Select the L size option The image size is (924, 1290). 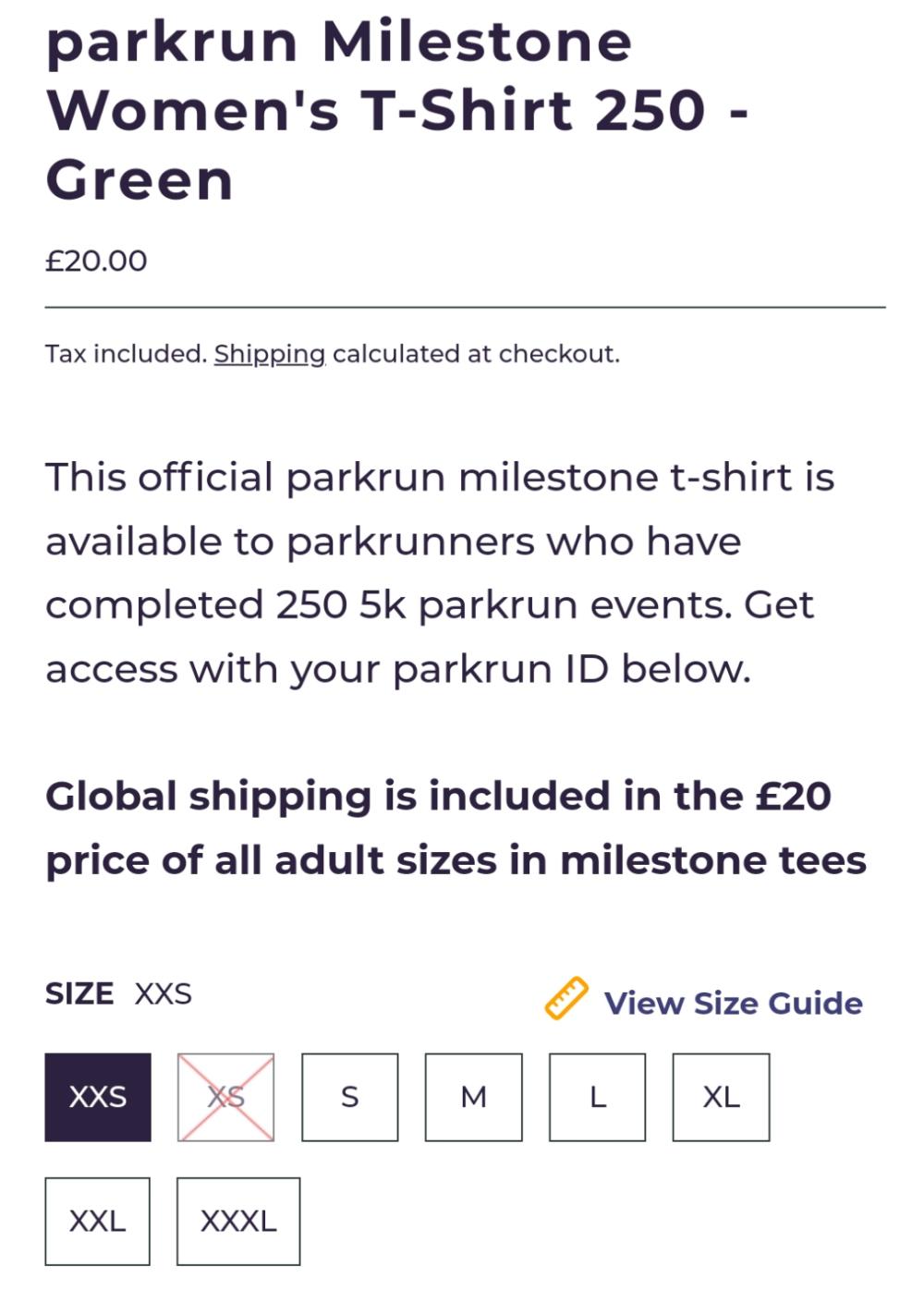coord(597,1097)
